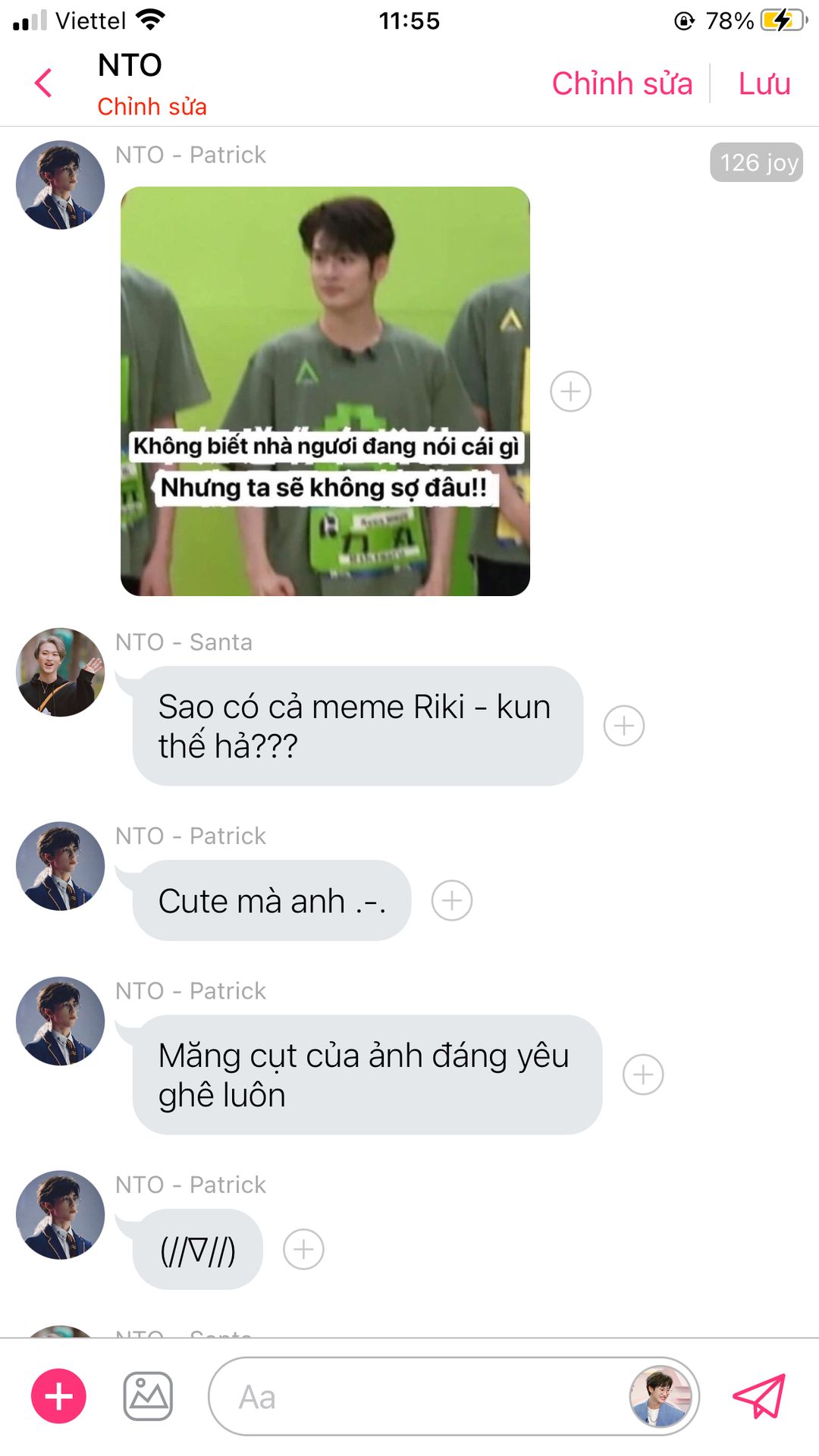The image size is (819, 1456).
Task: Open the meme image from Patrick
Action: tap(325, 391)
